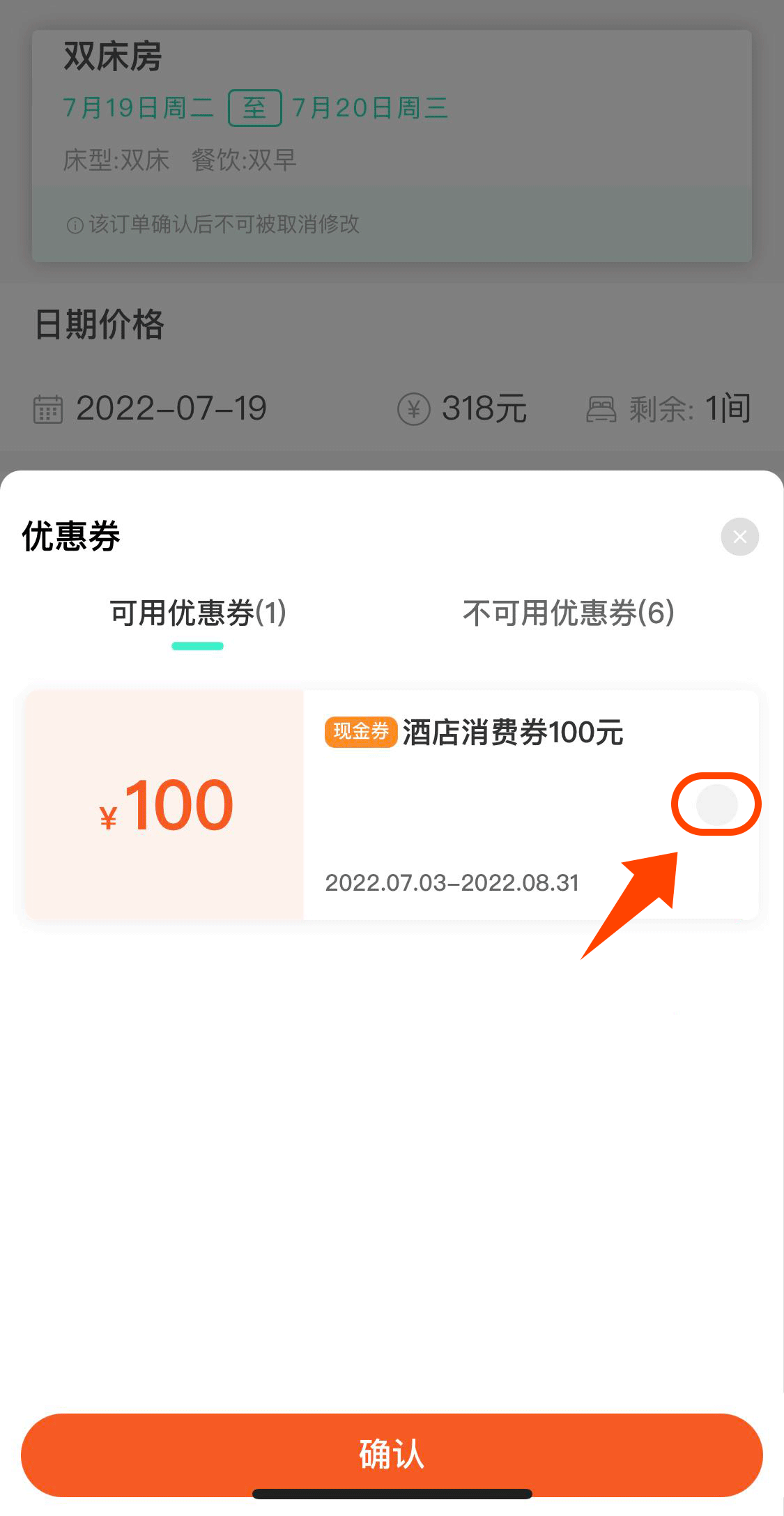
Task: Click the X icon to close the coupon panel
Action: 739,537
